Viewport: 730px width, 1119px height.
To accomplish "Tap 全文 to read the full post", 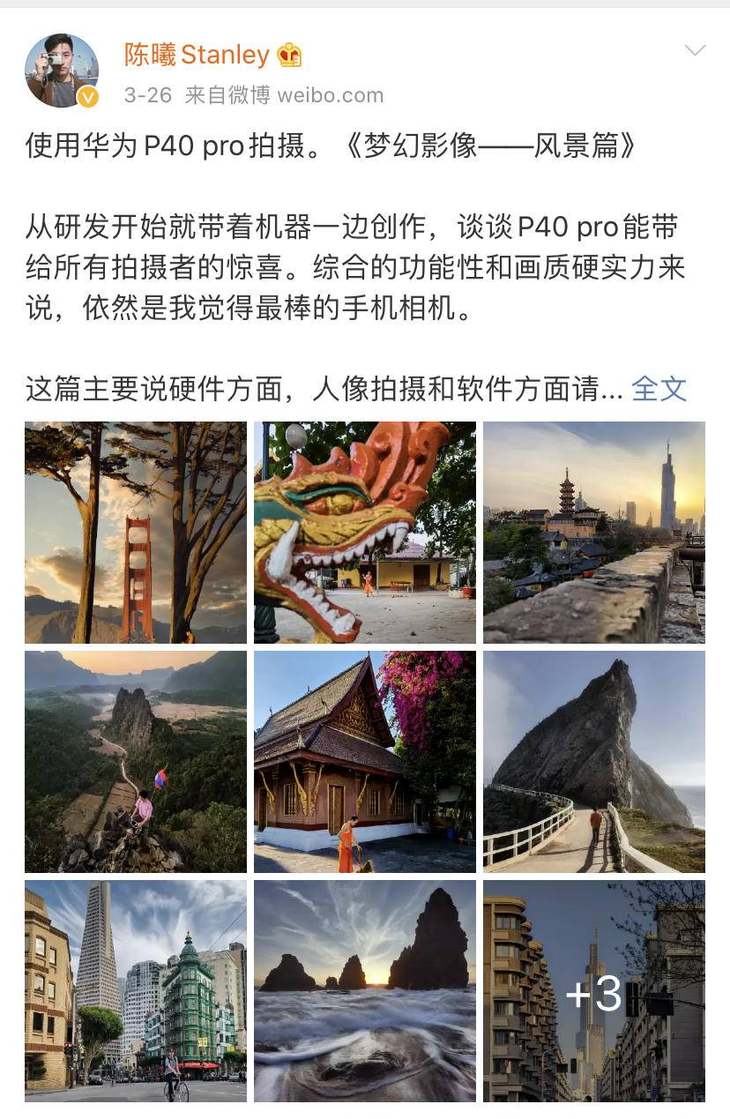I will point(659,389).
